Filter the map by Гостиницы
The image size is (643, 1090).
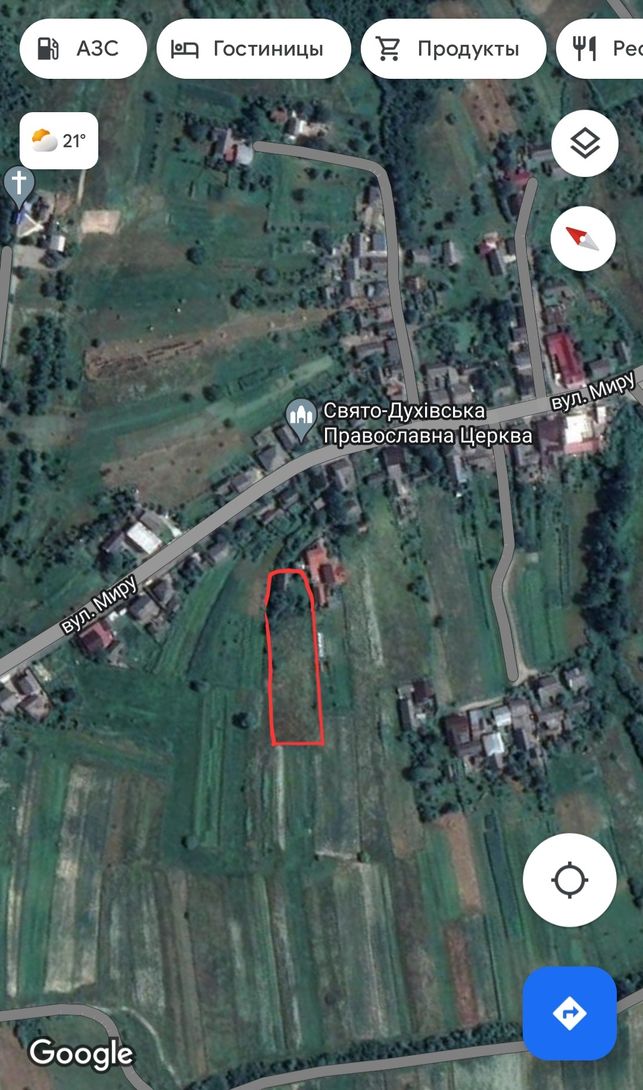[254, 49]
